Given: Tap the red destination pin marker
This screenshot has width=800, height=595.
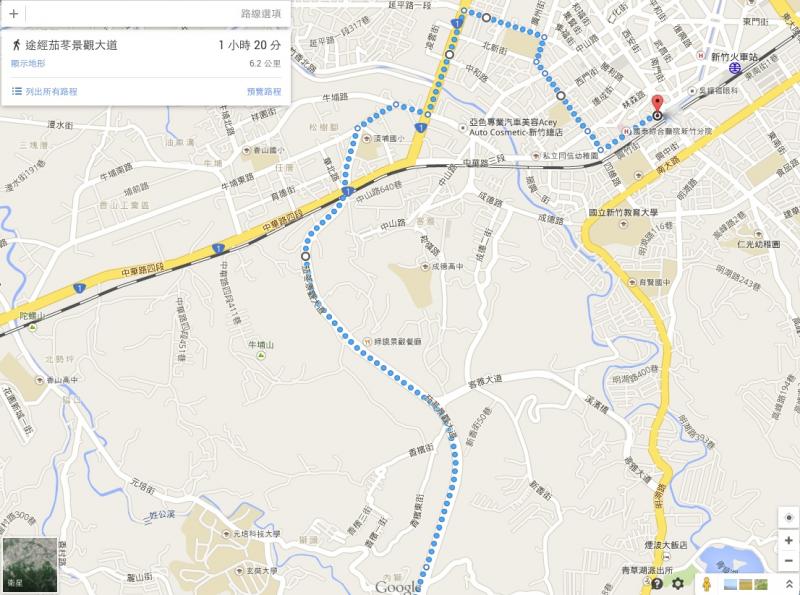Looking at the screenshot, I should (657, 105).
